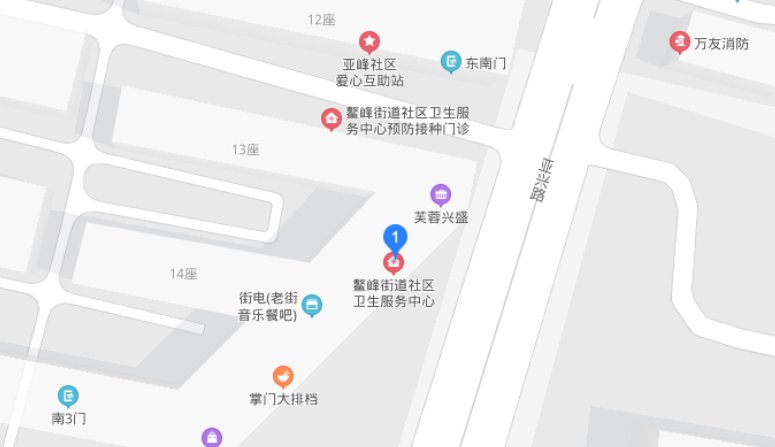Tap the 南3门 gate marker
The width and height of the screenshot is (775, 447).
tap(68, 396)
